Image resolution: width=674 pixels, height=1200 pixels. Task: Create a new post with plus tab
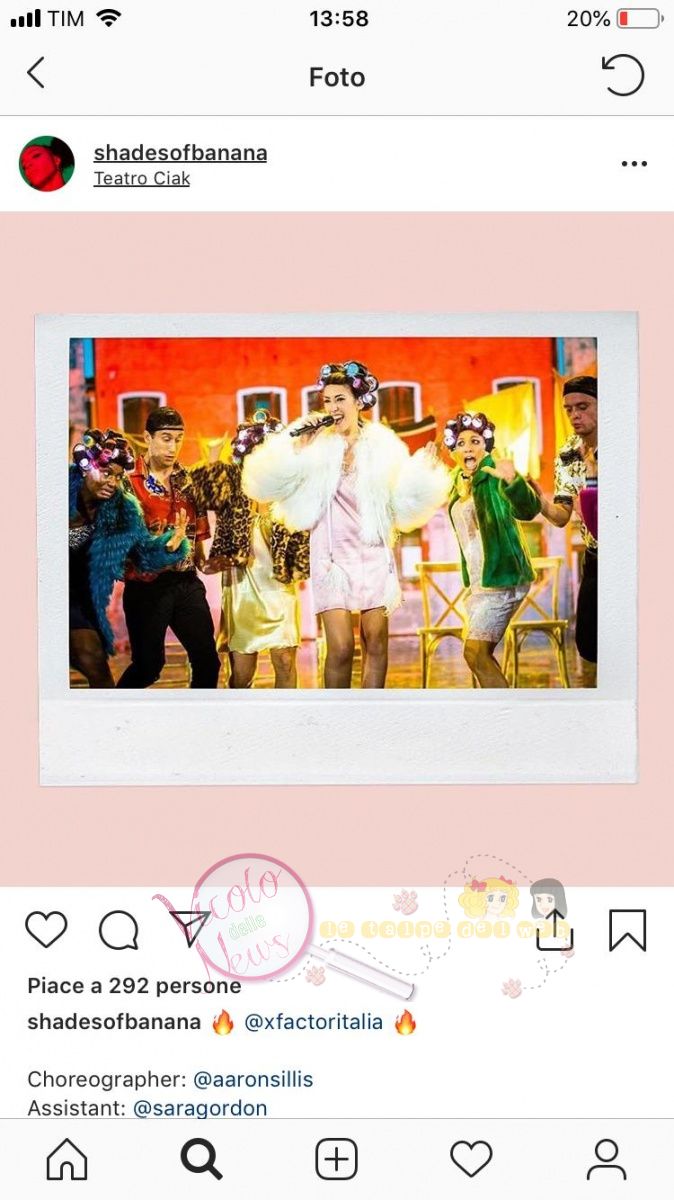pyautogui.click(x=337, y=1160)
